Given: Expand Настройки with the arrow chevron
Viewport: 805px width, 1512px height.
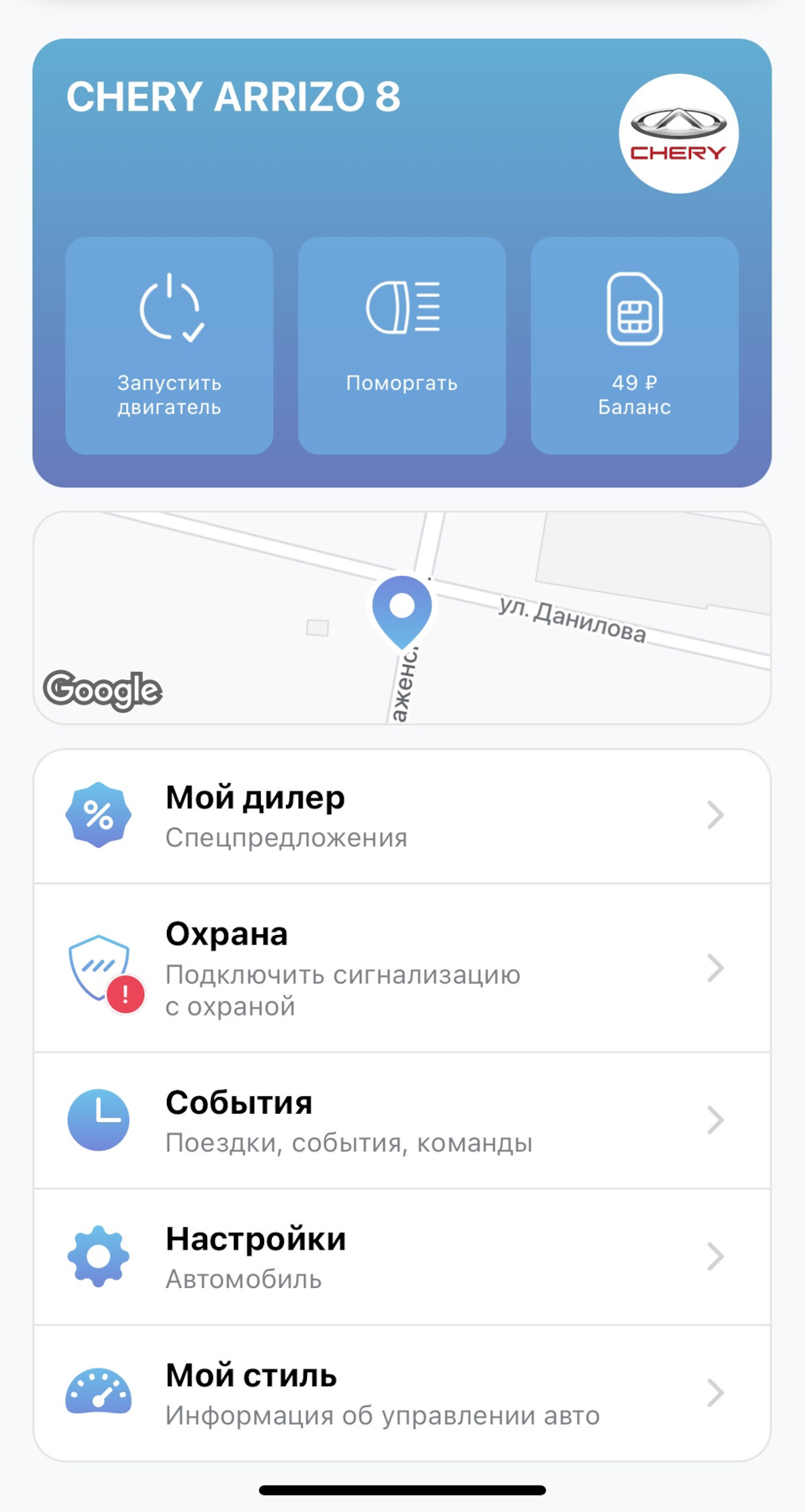Looking at the screenshot, I should pos(714,1256).
